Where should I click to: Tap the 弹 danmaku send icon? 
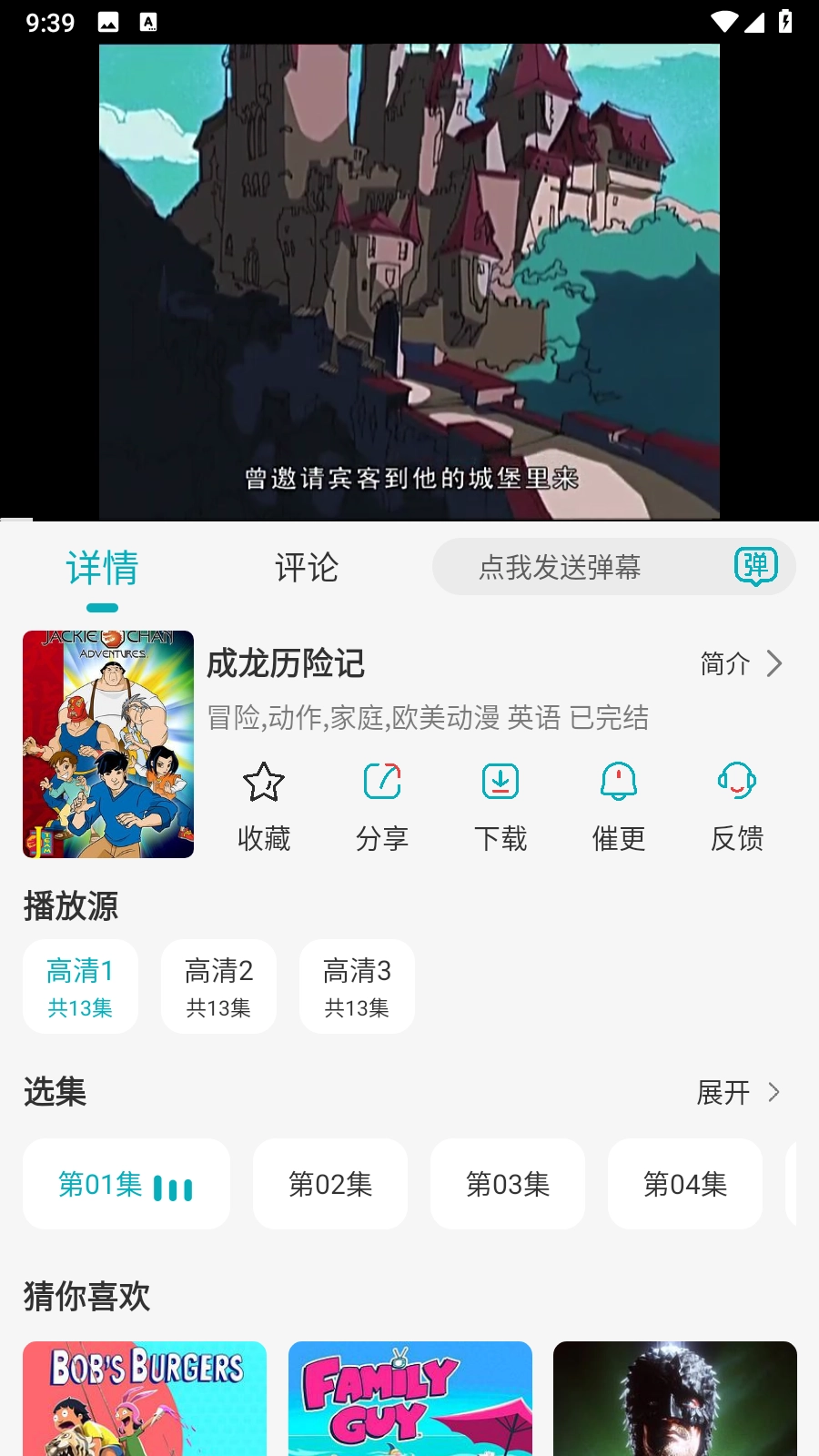pos(756,566)
